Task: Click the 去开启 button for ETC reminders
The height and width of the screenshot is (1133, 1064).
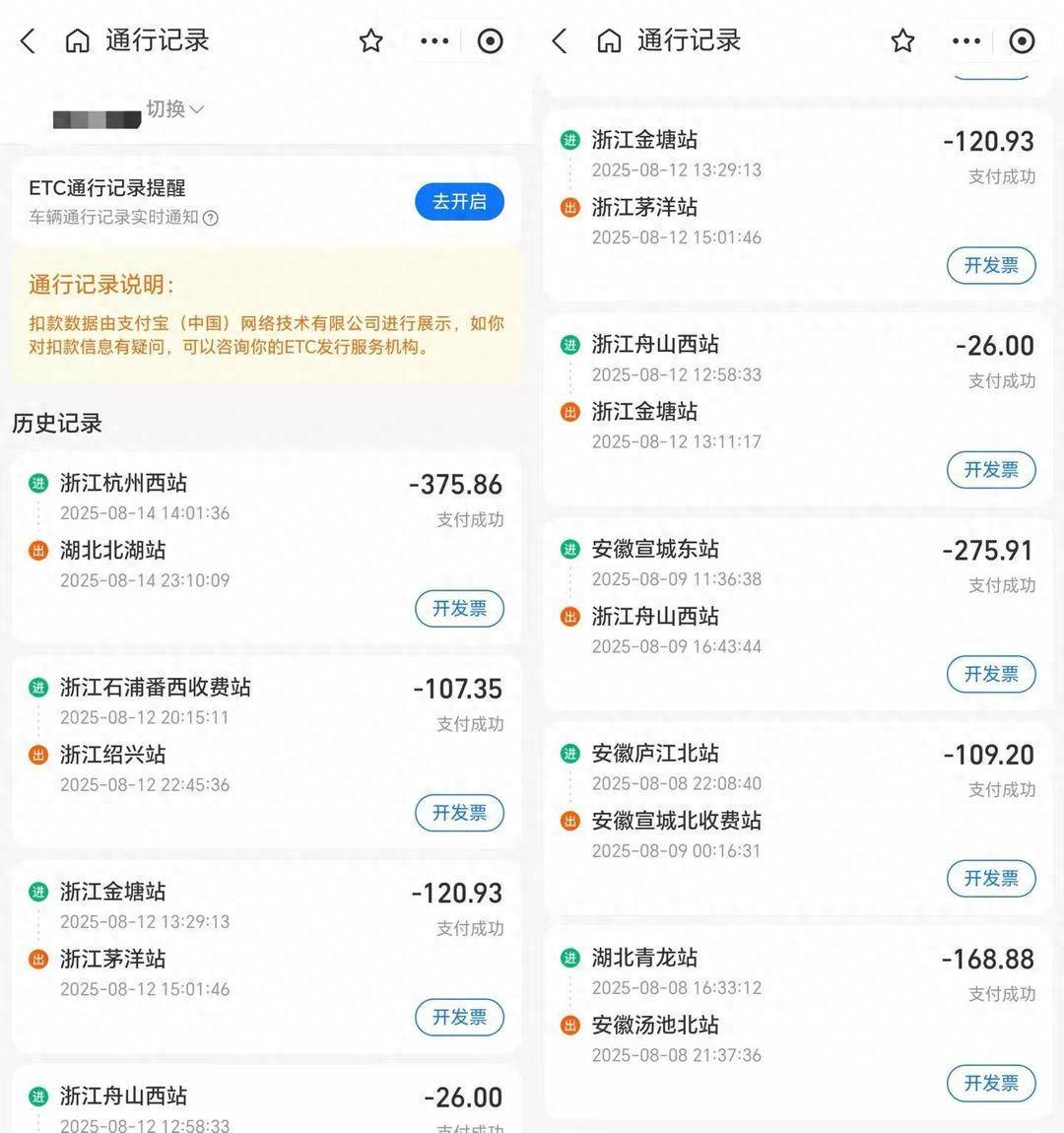Action: pos(458,201)
